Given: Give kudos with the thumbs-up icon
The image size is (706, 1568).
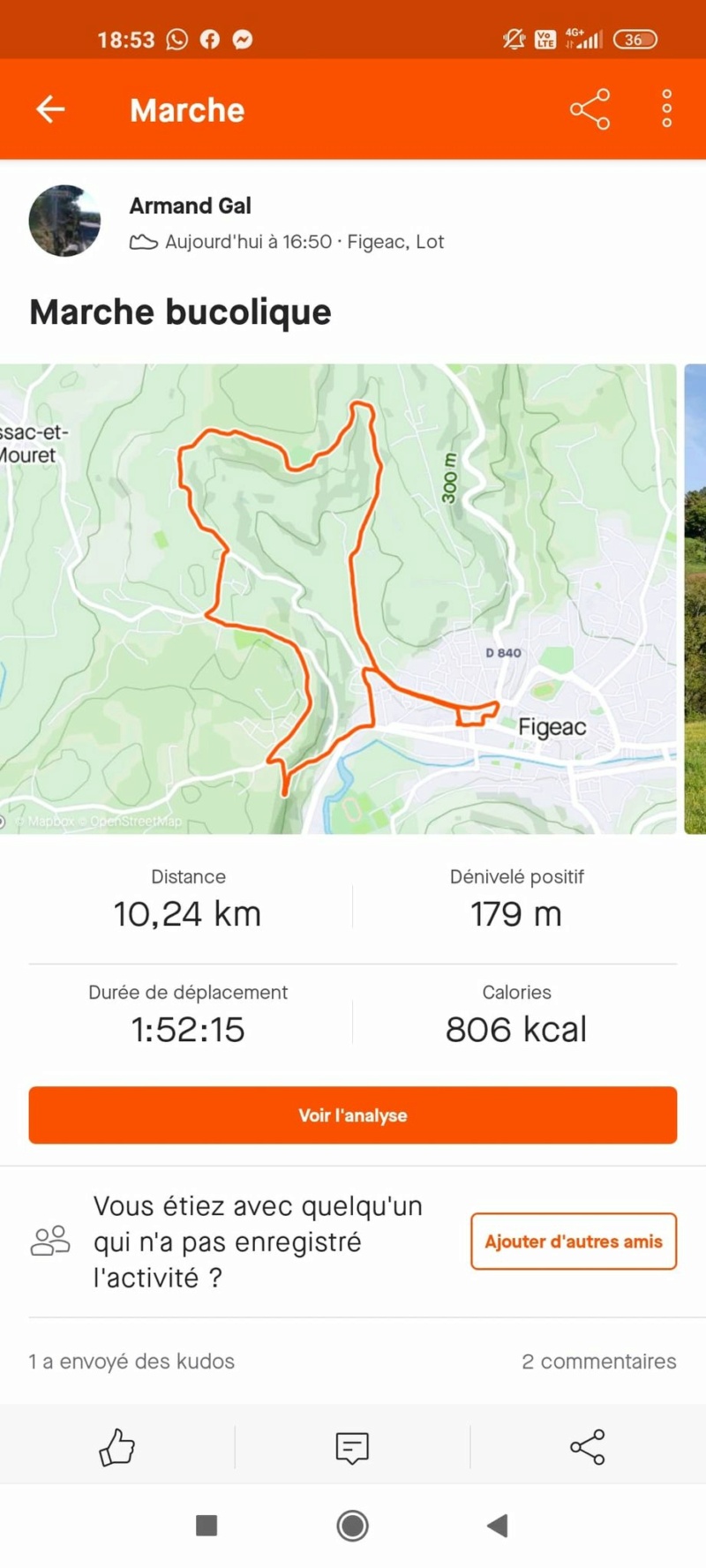Looking at the screenshot, I should tap(116, 1447).
